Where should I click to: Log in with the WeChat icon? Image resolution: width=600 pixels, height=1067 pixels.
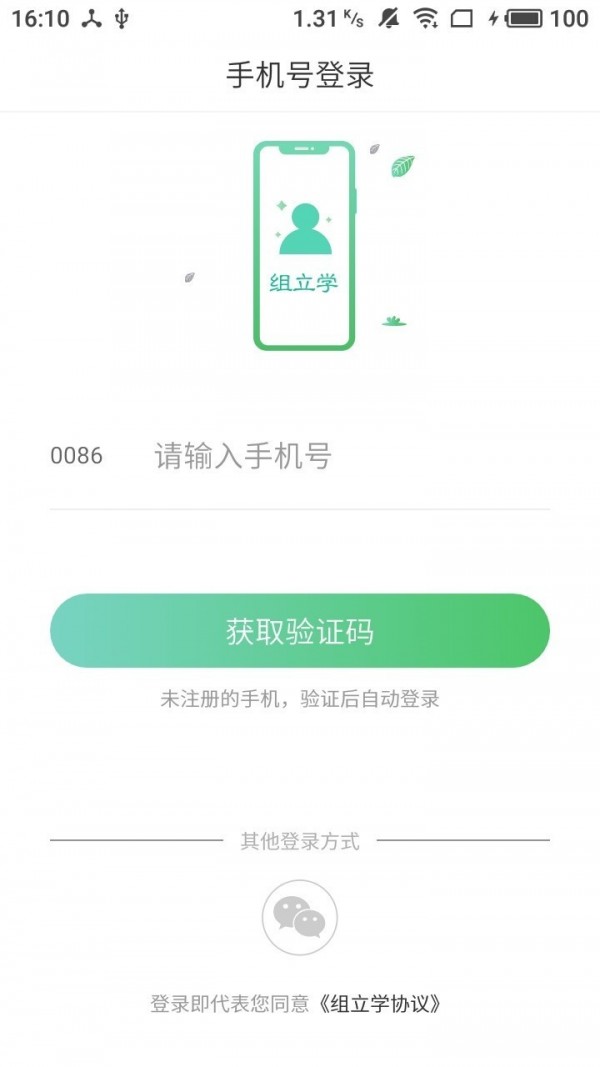pos(300,917)
